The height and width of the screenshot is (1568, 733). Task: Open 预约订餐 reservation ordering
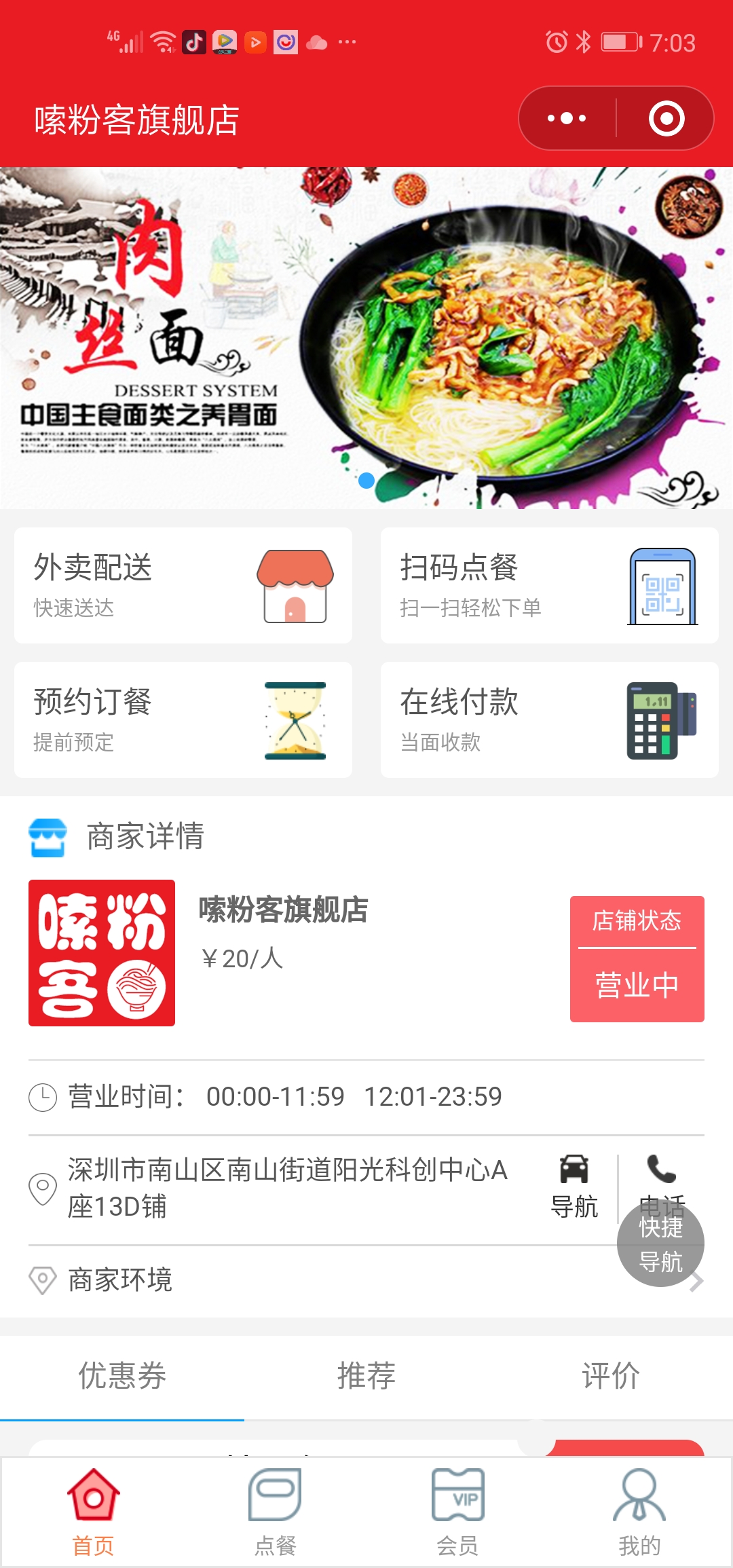coord(183,720)
